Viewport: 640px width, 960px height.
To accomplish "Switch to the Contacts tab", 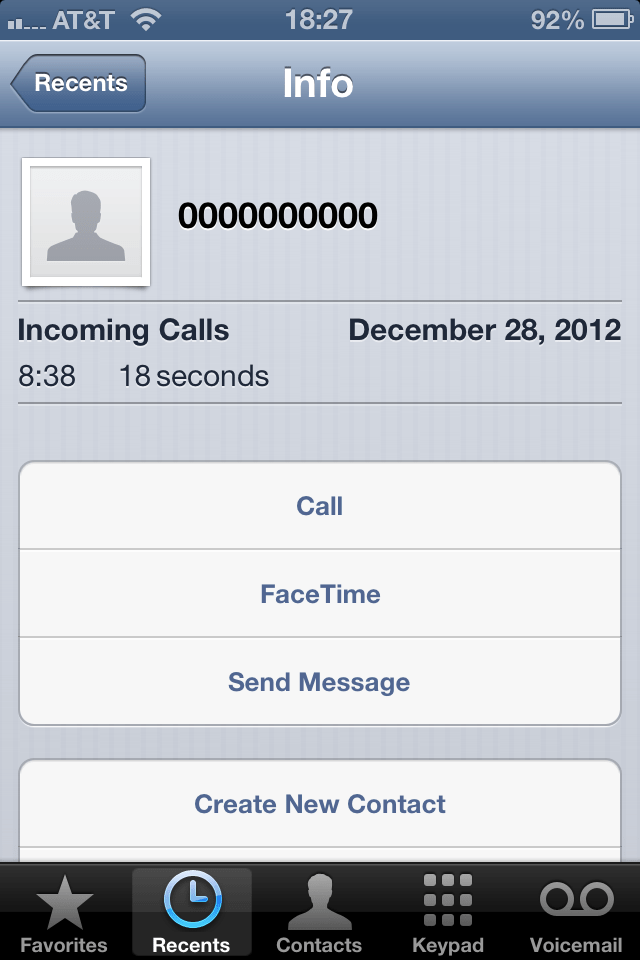I will (x=319, y=912).
